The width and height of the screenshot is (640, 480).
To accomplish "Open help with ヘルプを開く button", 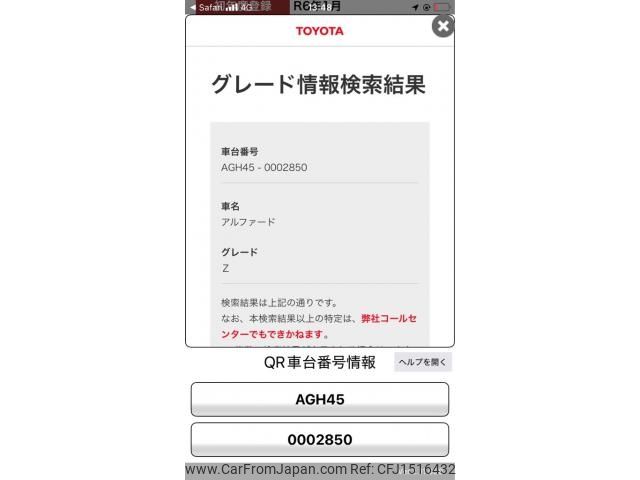I will [422, 363].
